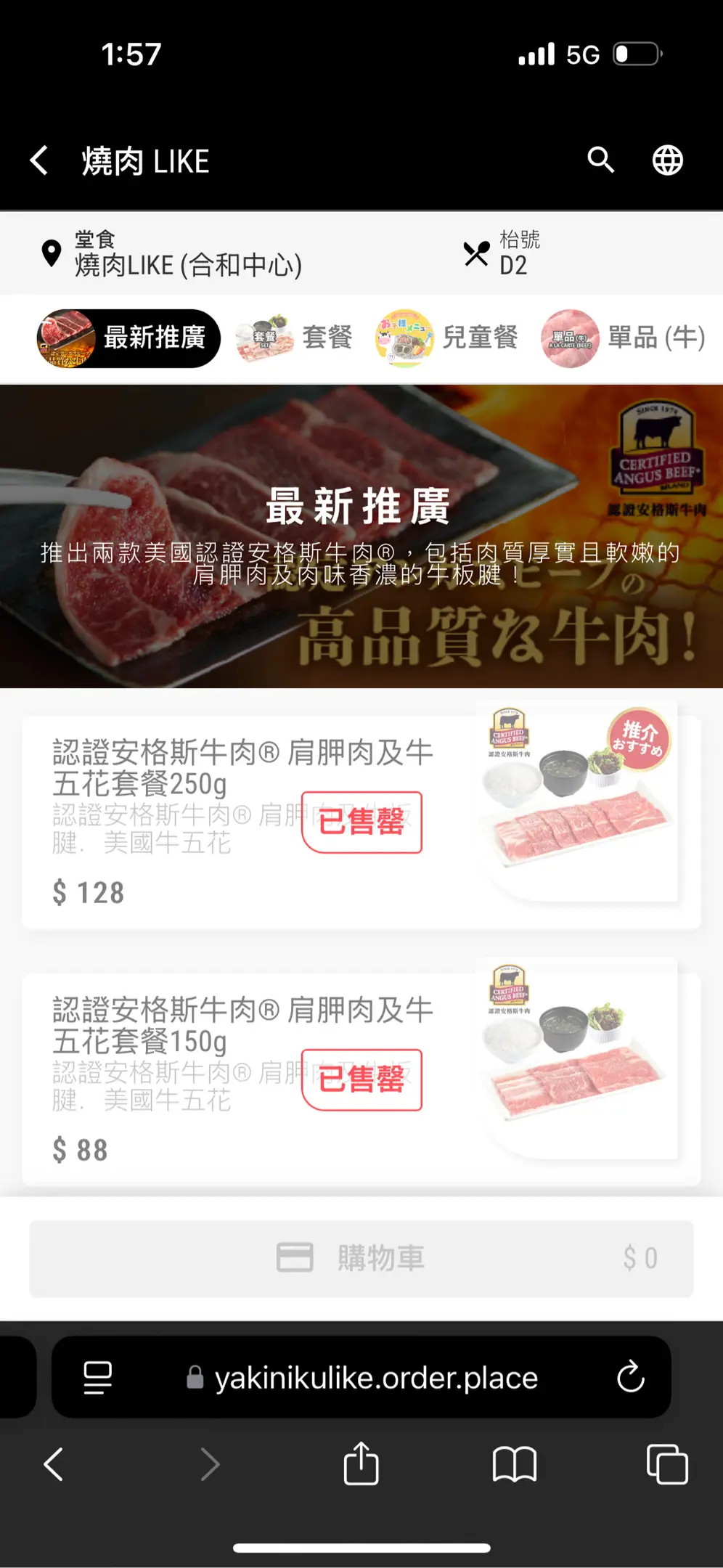Go back from the 燒肉 LIKE menu

(40, 160)
